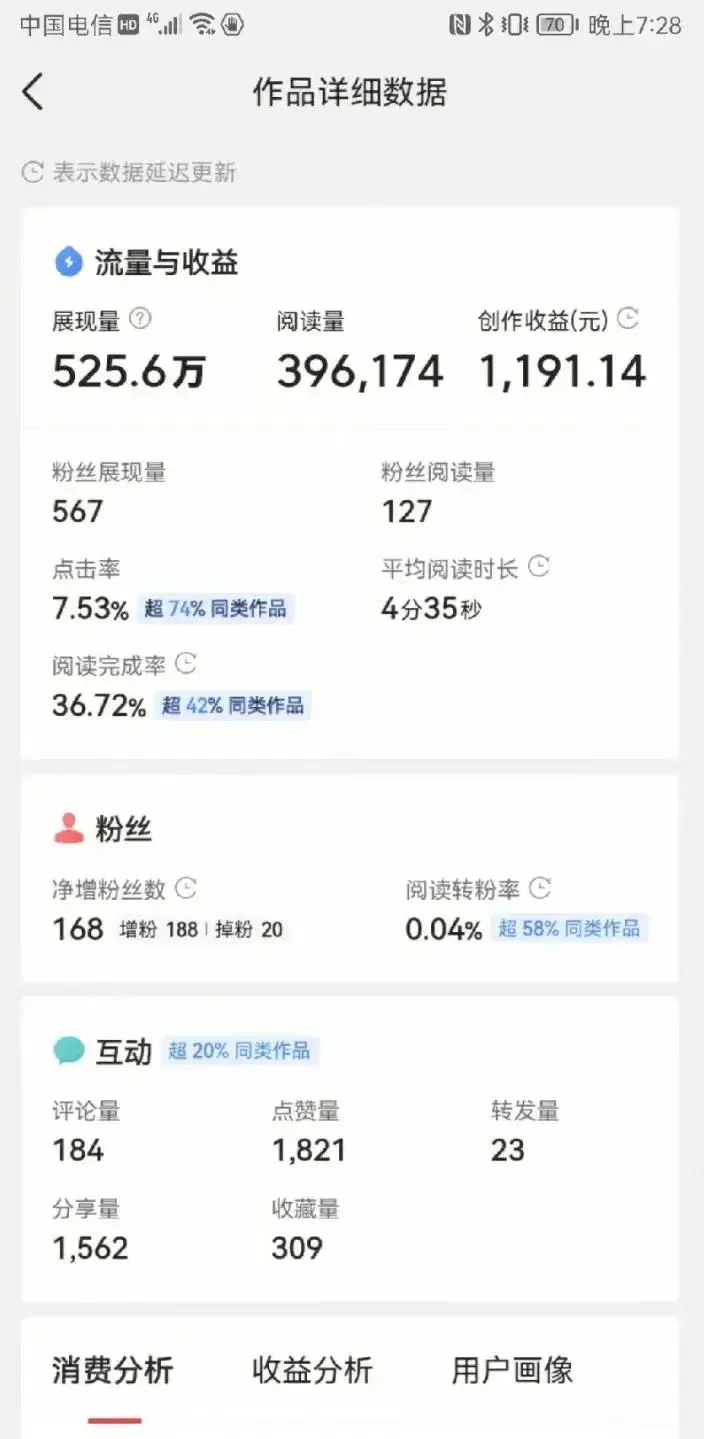This screenshot has height=1439, width=704.
Task: Switch to the 收益分析 tab
Action: pyautogui.click(x=312, y=1370)
